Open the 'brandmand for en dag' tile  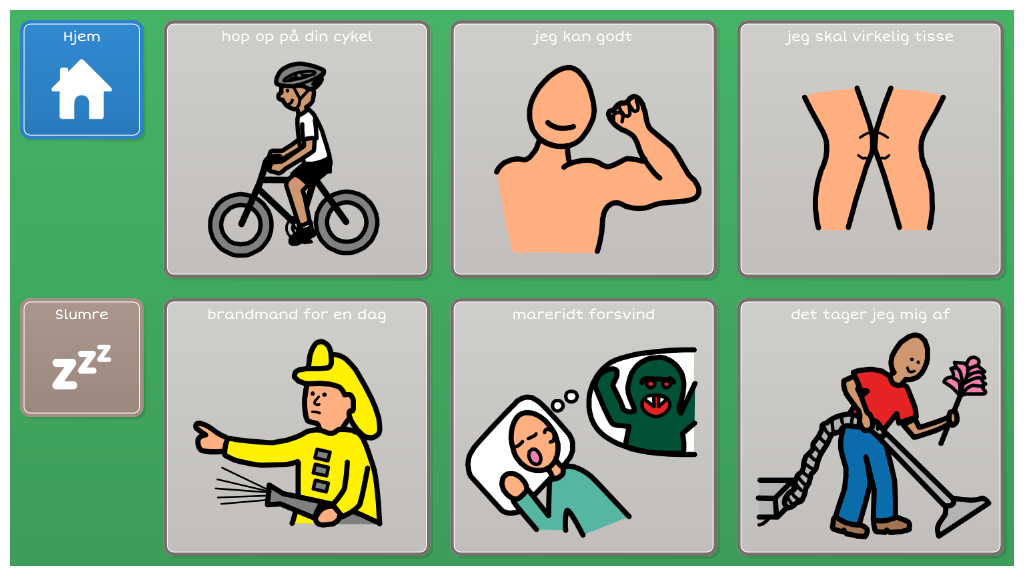pyautogui.click(x=297, y=427)
